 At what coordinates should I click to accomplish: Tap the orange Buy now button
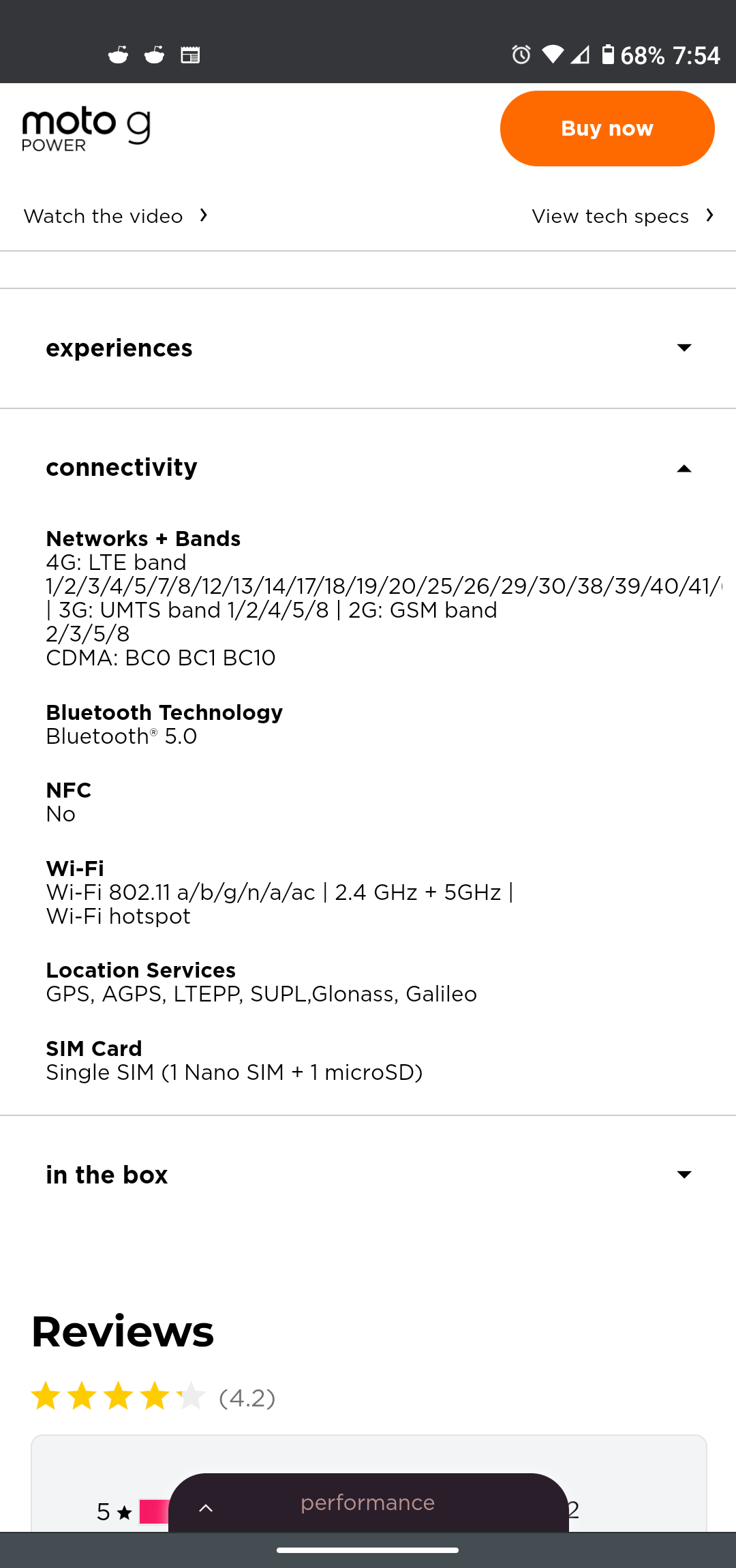tap(607, 128)
